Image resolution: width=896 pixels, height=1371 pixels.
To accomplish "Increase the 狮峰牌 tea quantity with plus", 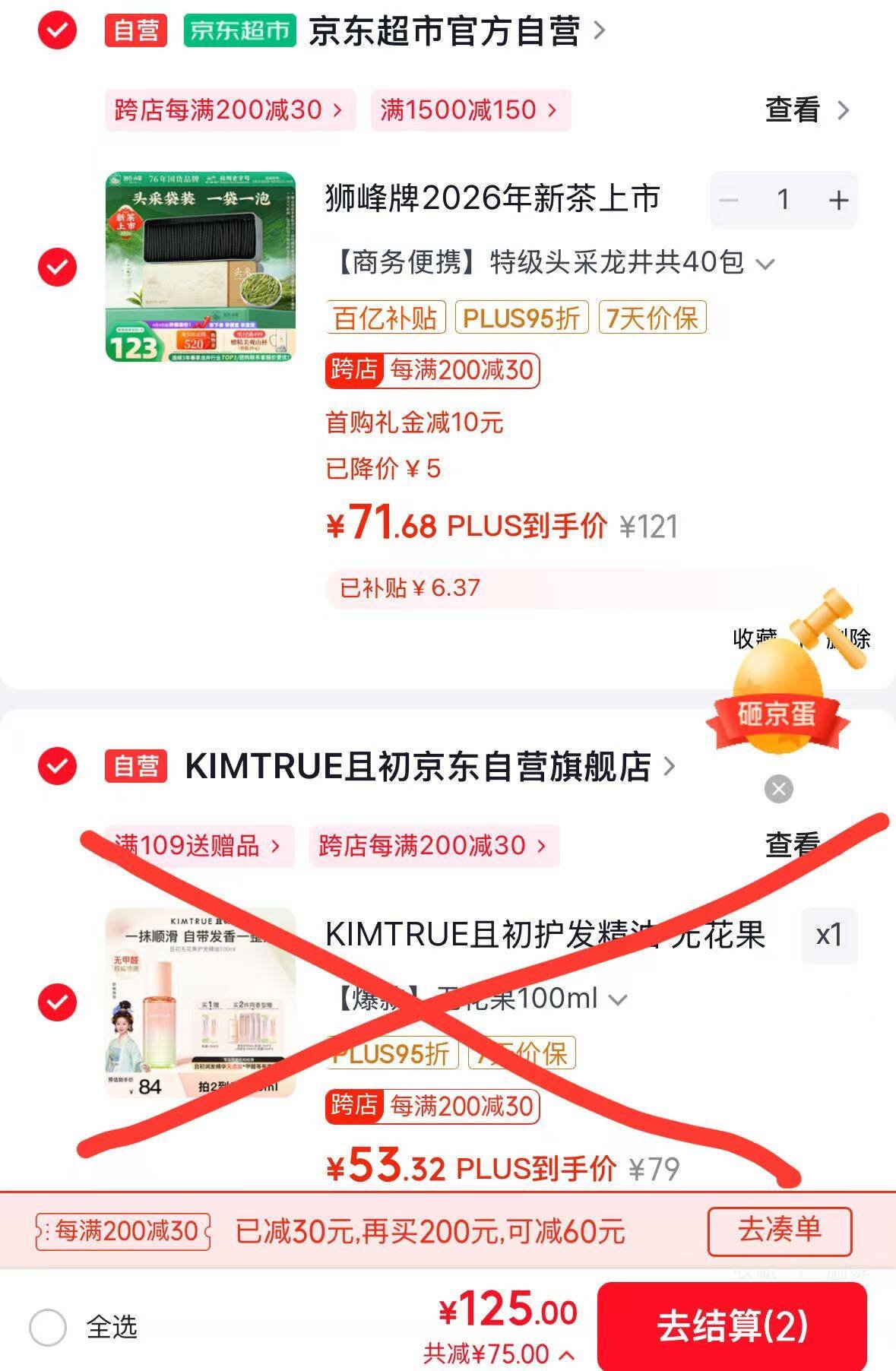I will coord(838,200).
